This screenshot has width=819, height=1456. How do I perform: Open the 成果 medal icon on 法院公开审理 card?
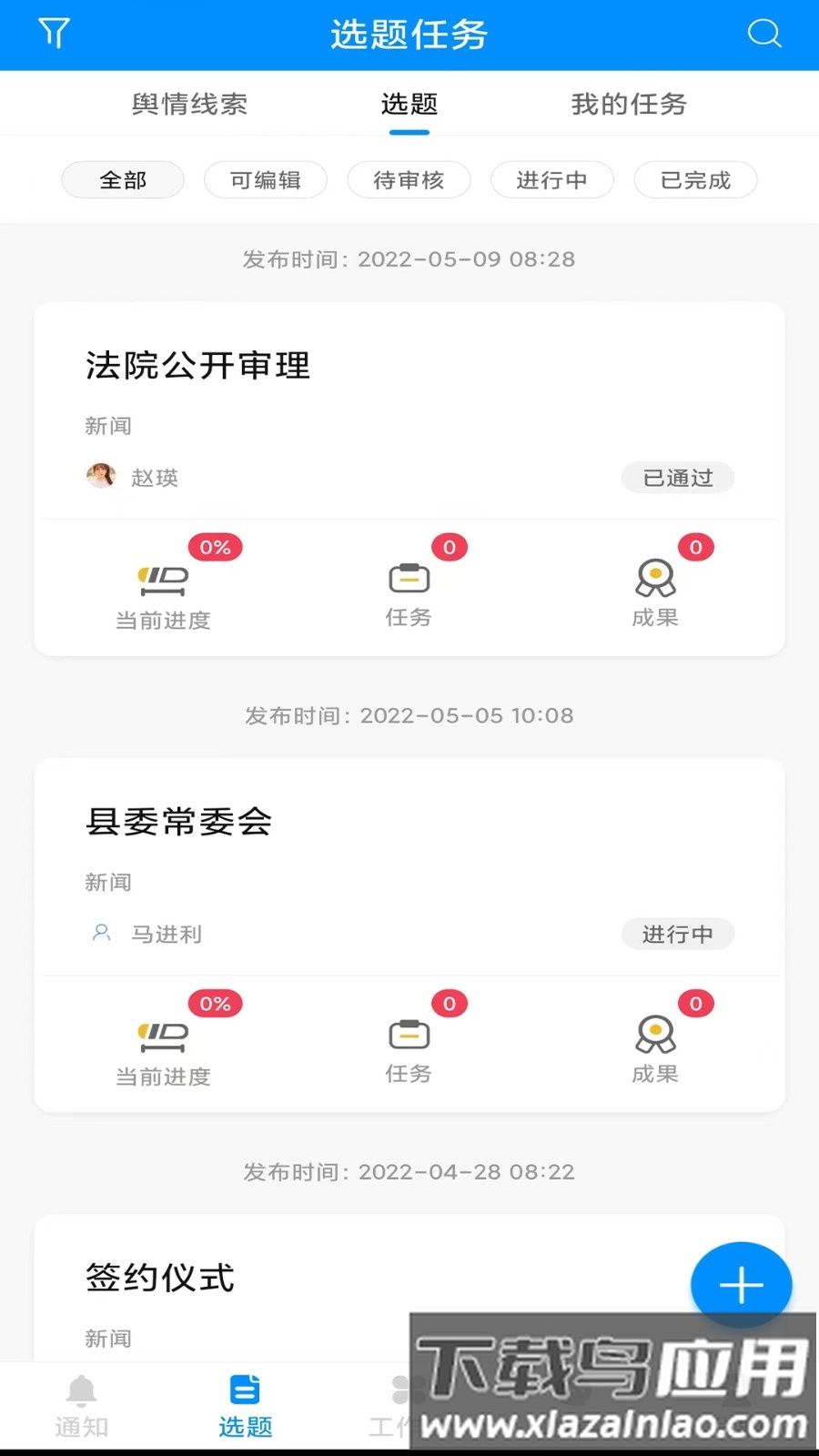pyautogui.click(x=655, y=577)
